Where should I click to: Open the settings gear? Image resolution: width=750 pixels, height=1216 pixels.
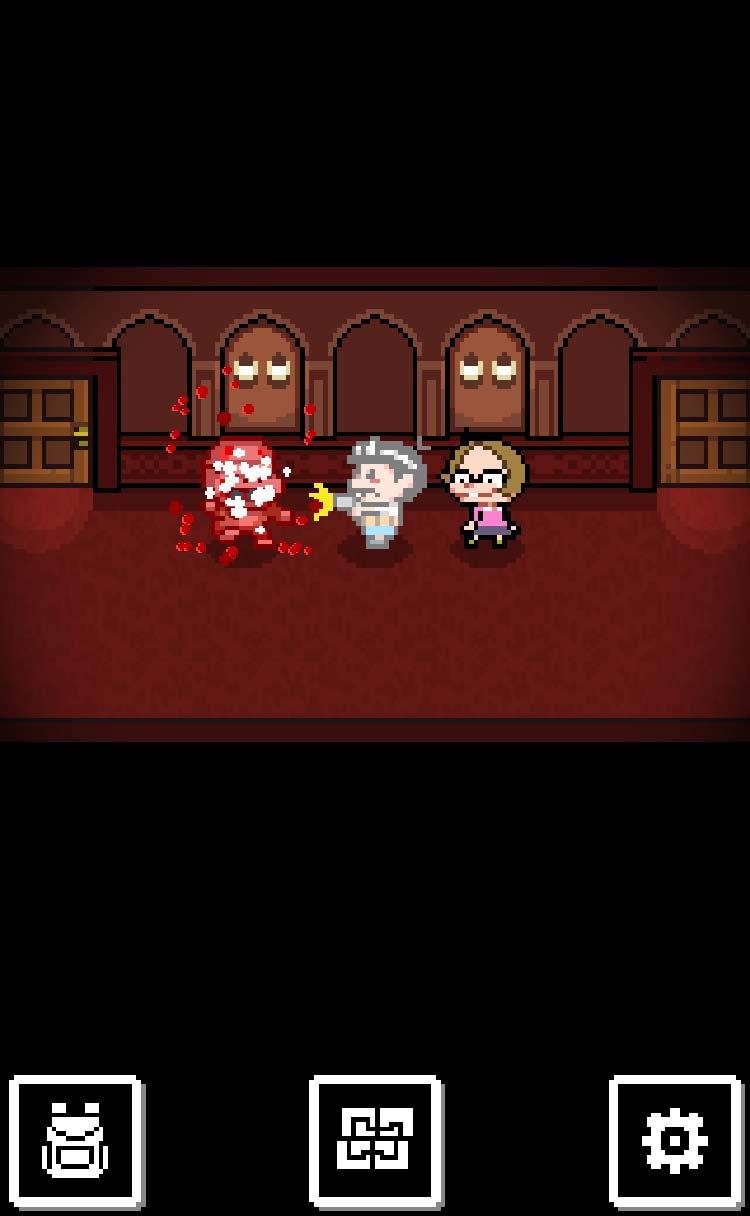(x=675, y=1140)
